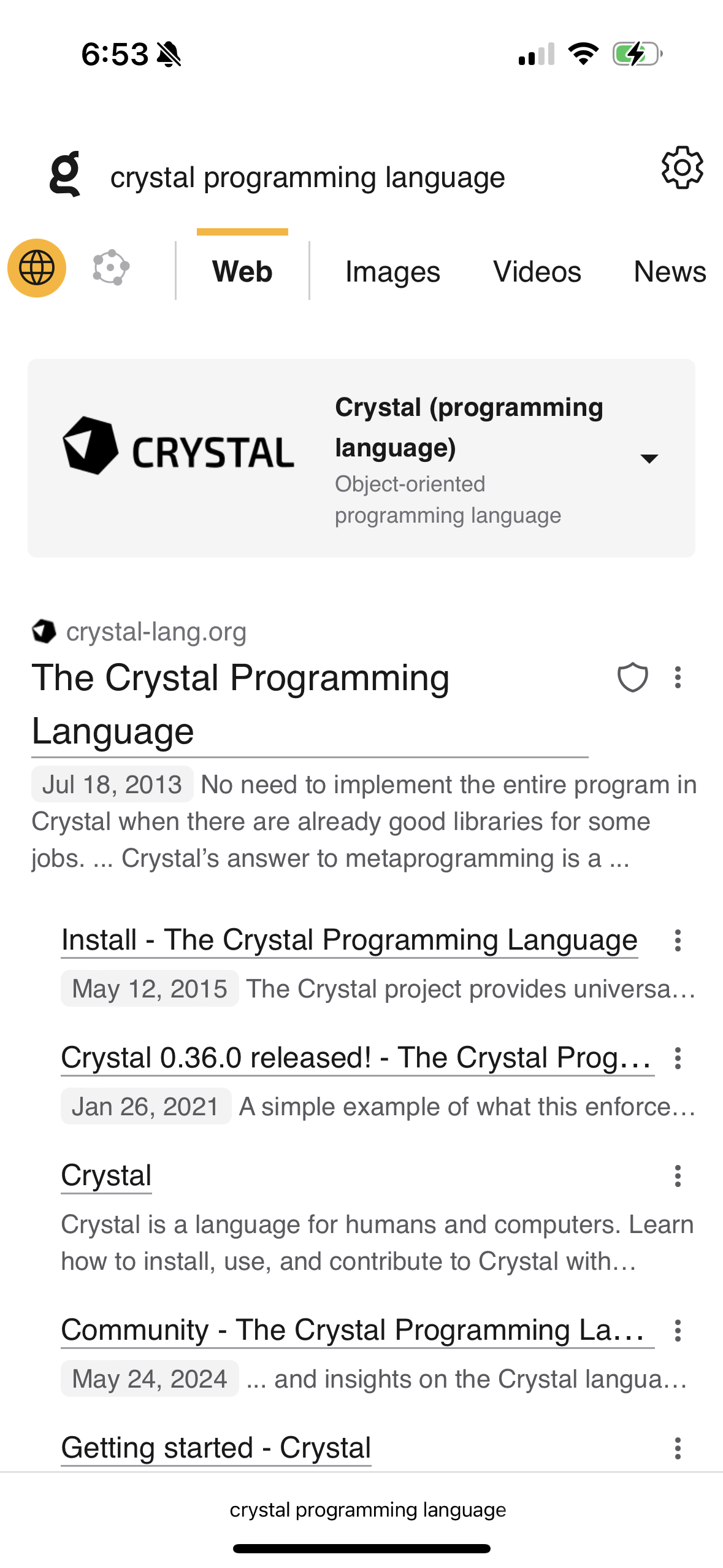Go to Brave-style home via g logo
723x1568 pixels.
65,174
